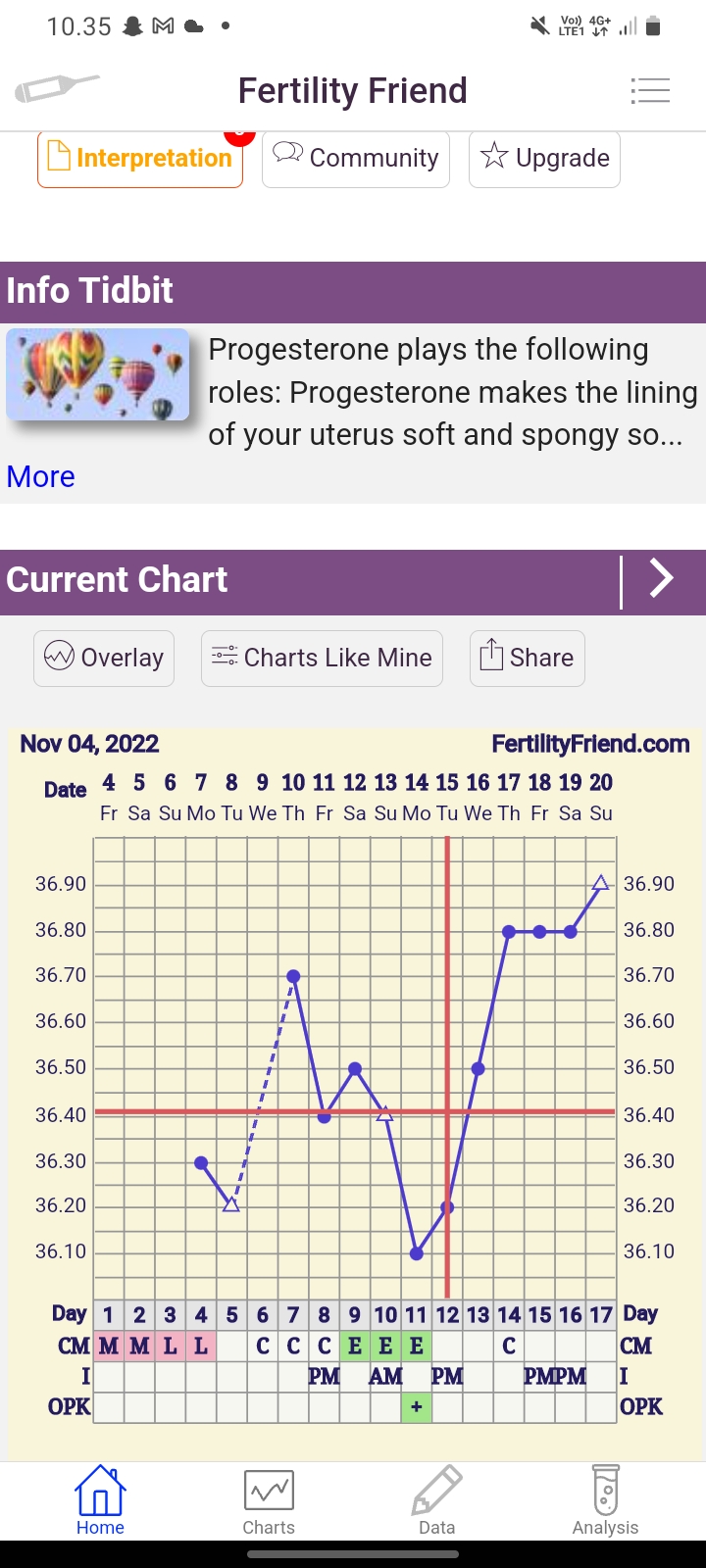
Task: Switch to the Home tab
Action: tap(100, 1501)
